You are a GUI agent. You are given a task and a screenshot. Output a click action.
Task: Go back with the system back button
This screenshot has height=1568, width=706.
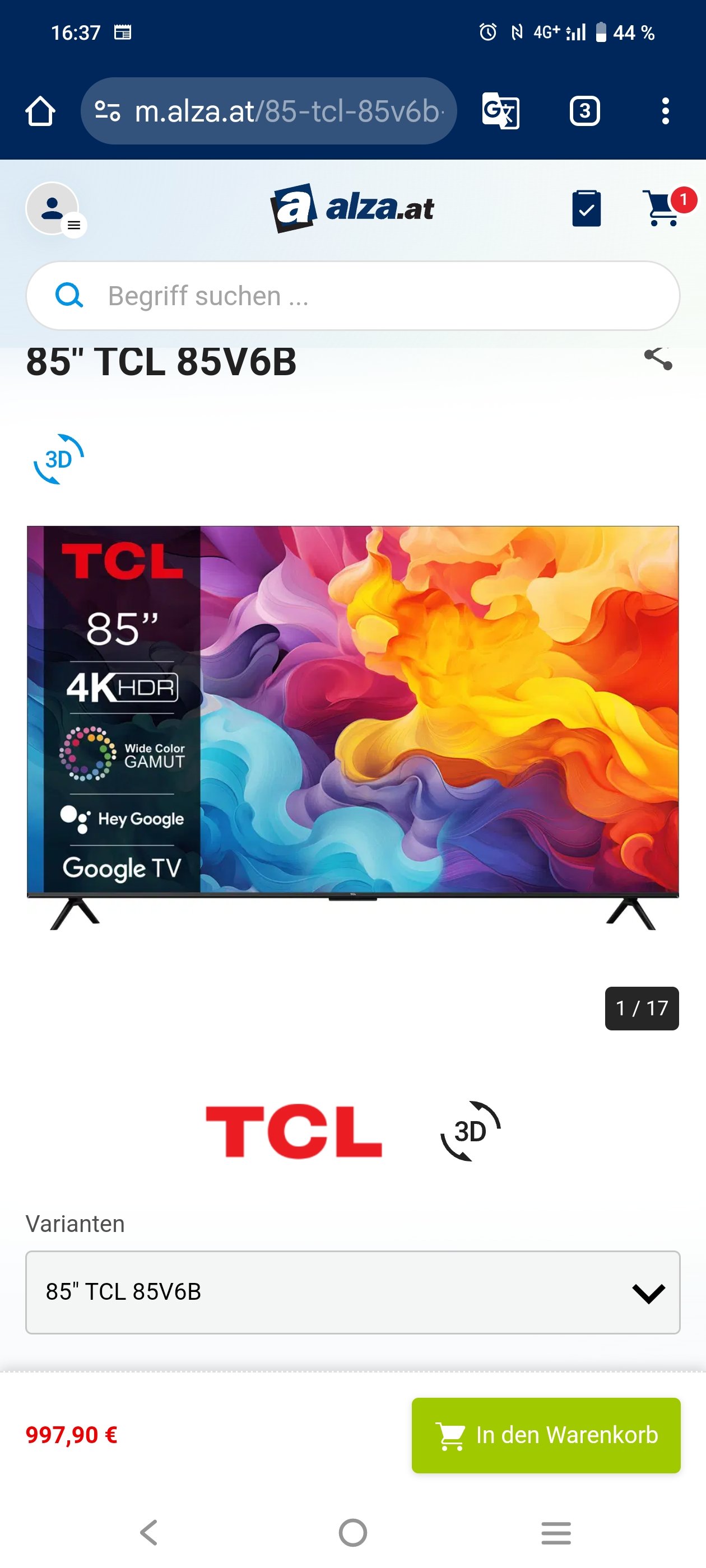click(x=149, y=1532)
